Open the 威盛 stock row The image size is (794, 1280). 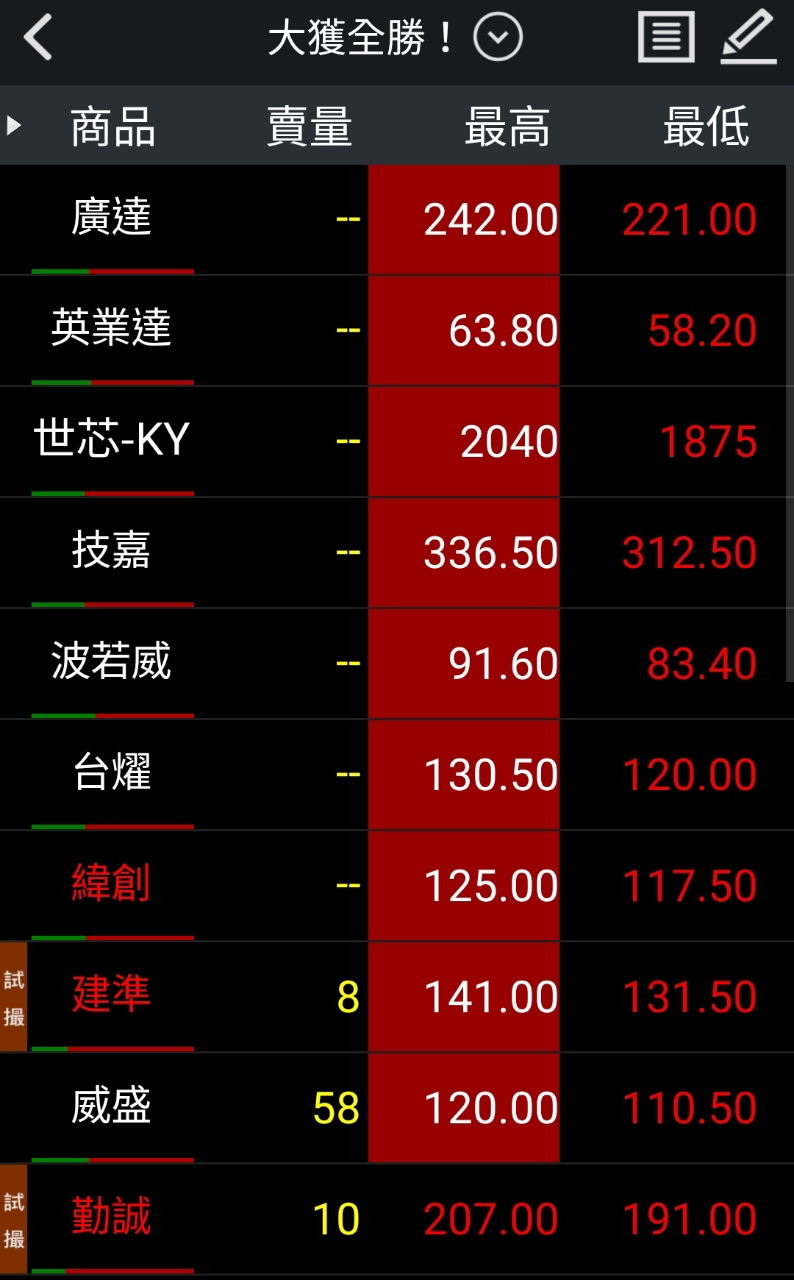coord(397,1108)
